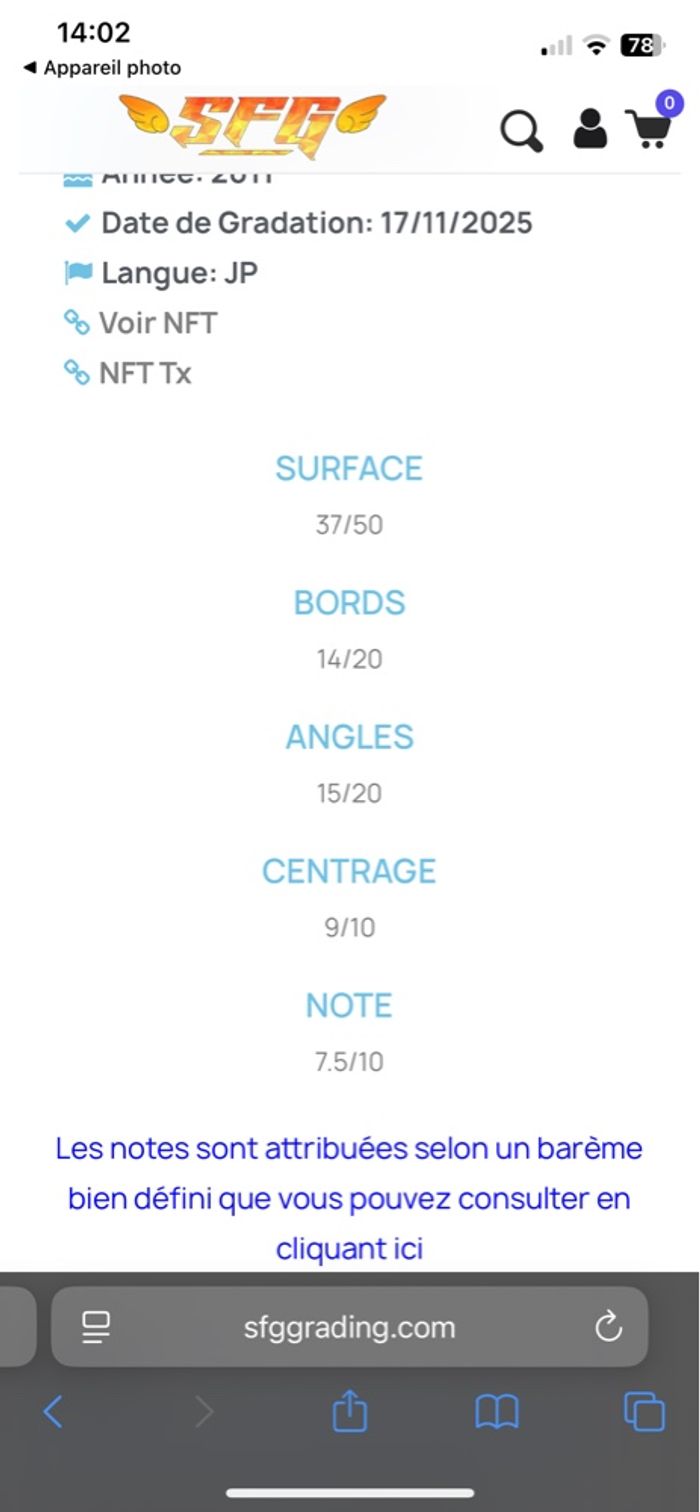Tap the SFG logo to go home
The height and width of the screenshot is (1512, 700).
click(252, 125)
